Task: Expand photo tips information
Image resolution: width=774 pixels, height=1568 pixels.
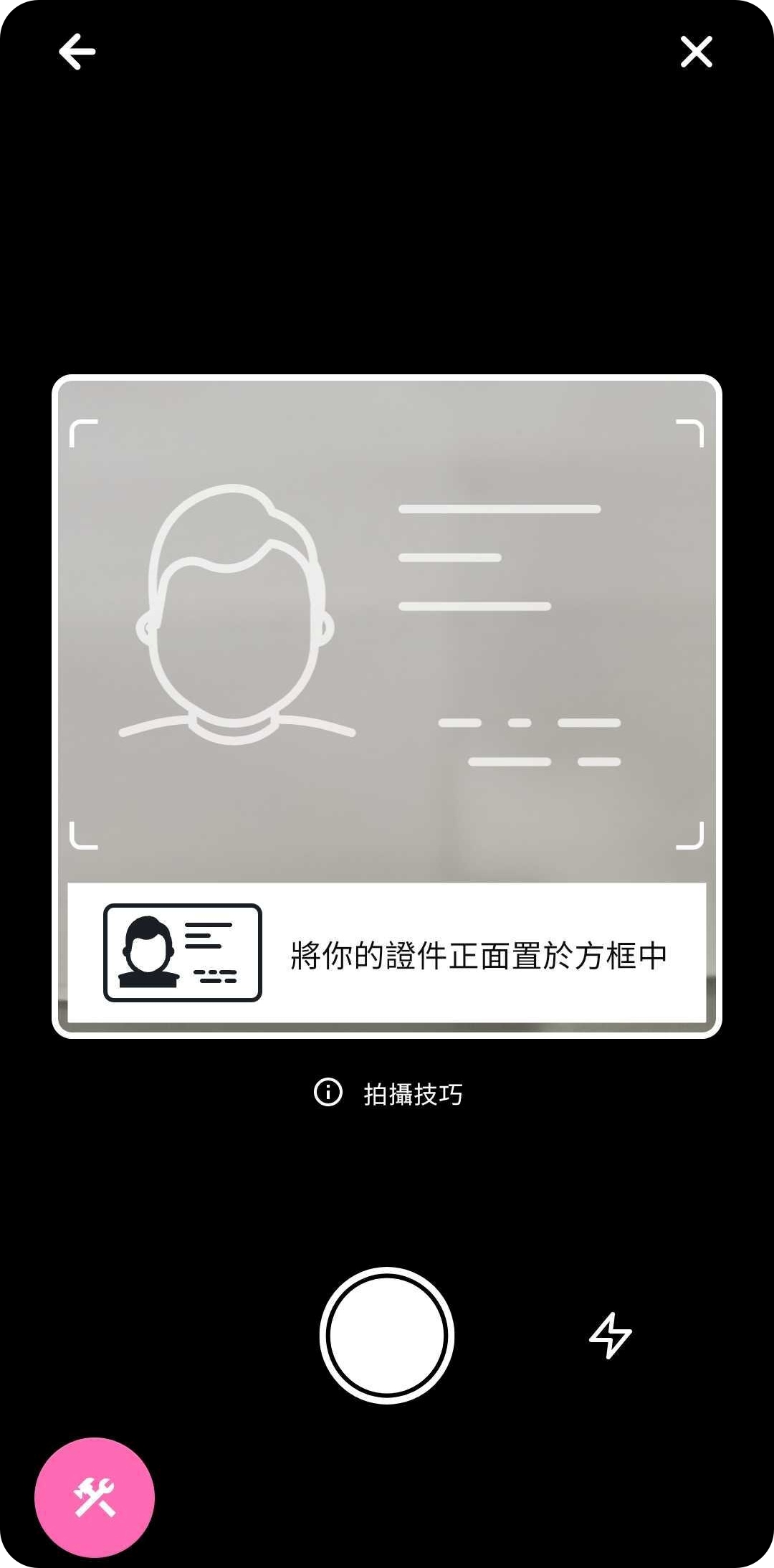Action: click(414, 1093)
